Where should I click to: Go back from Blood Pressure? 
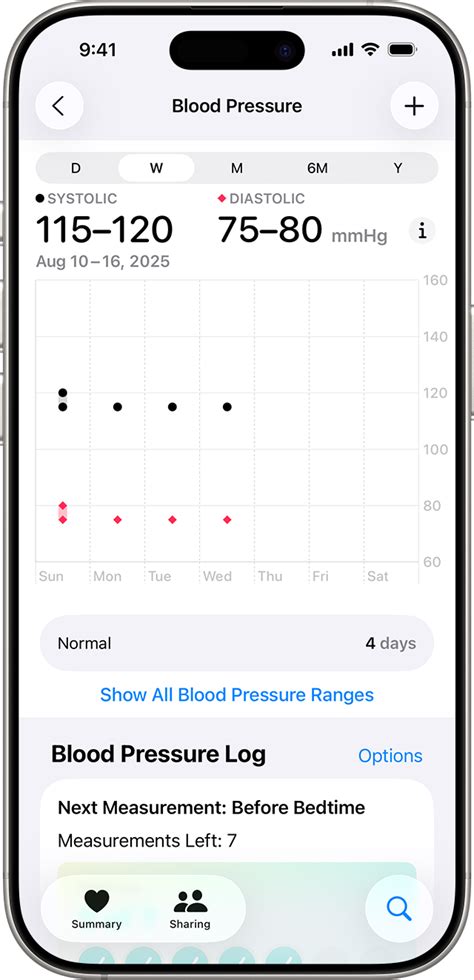coord(59,106)
